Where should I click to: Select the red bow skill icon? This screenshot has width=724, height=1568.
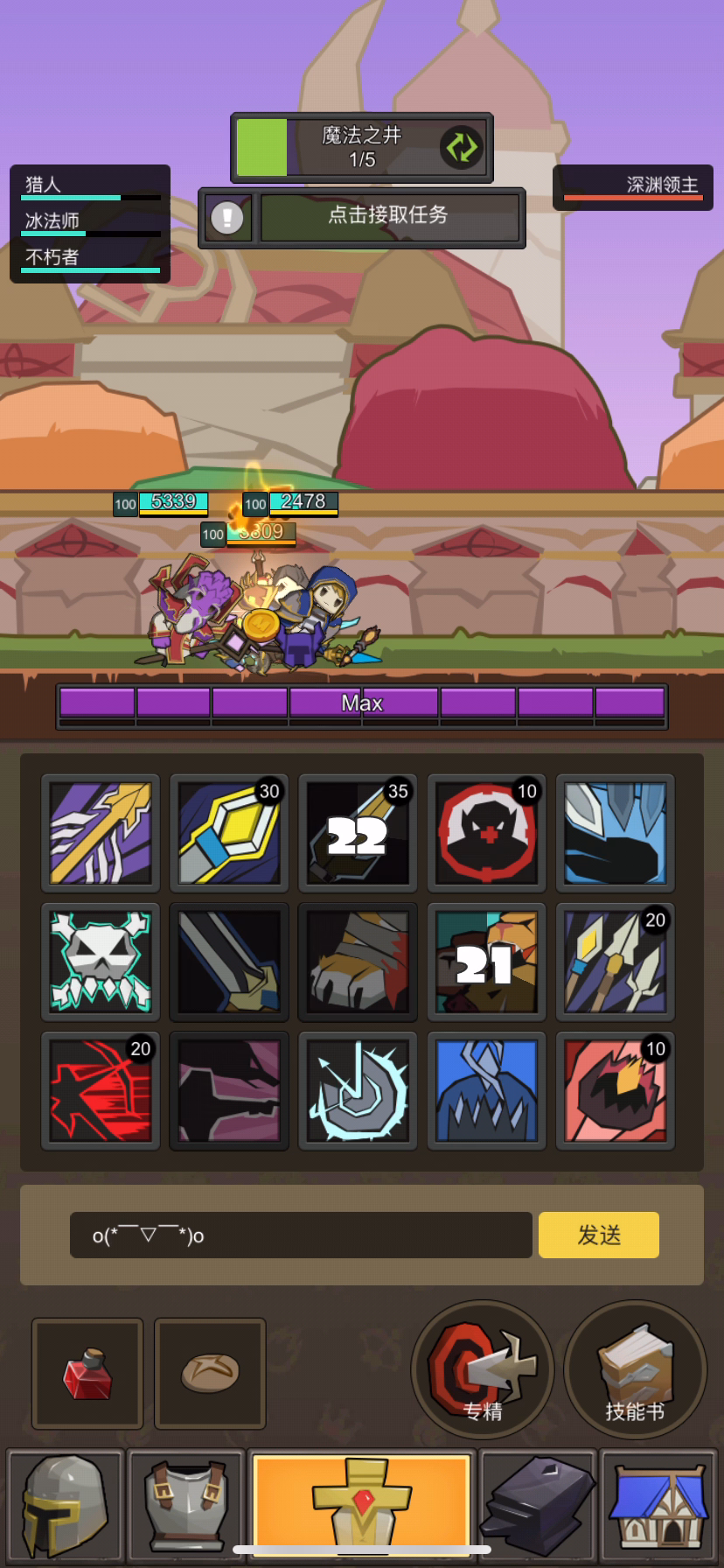pos(101,1090)
